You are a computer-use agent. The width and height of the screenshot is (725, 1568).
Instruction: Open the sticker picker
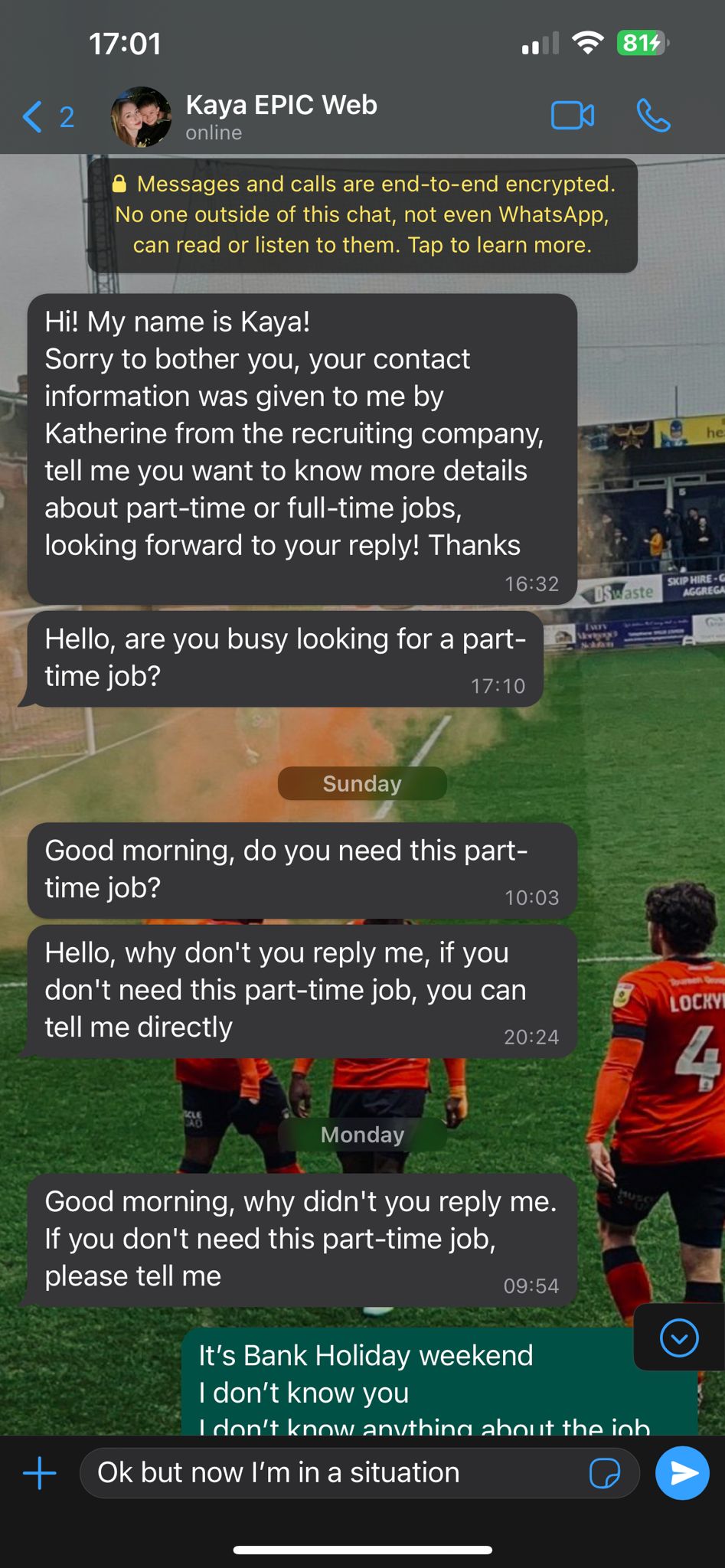[604, 1472]
